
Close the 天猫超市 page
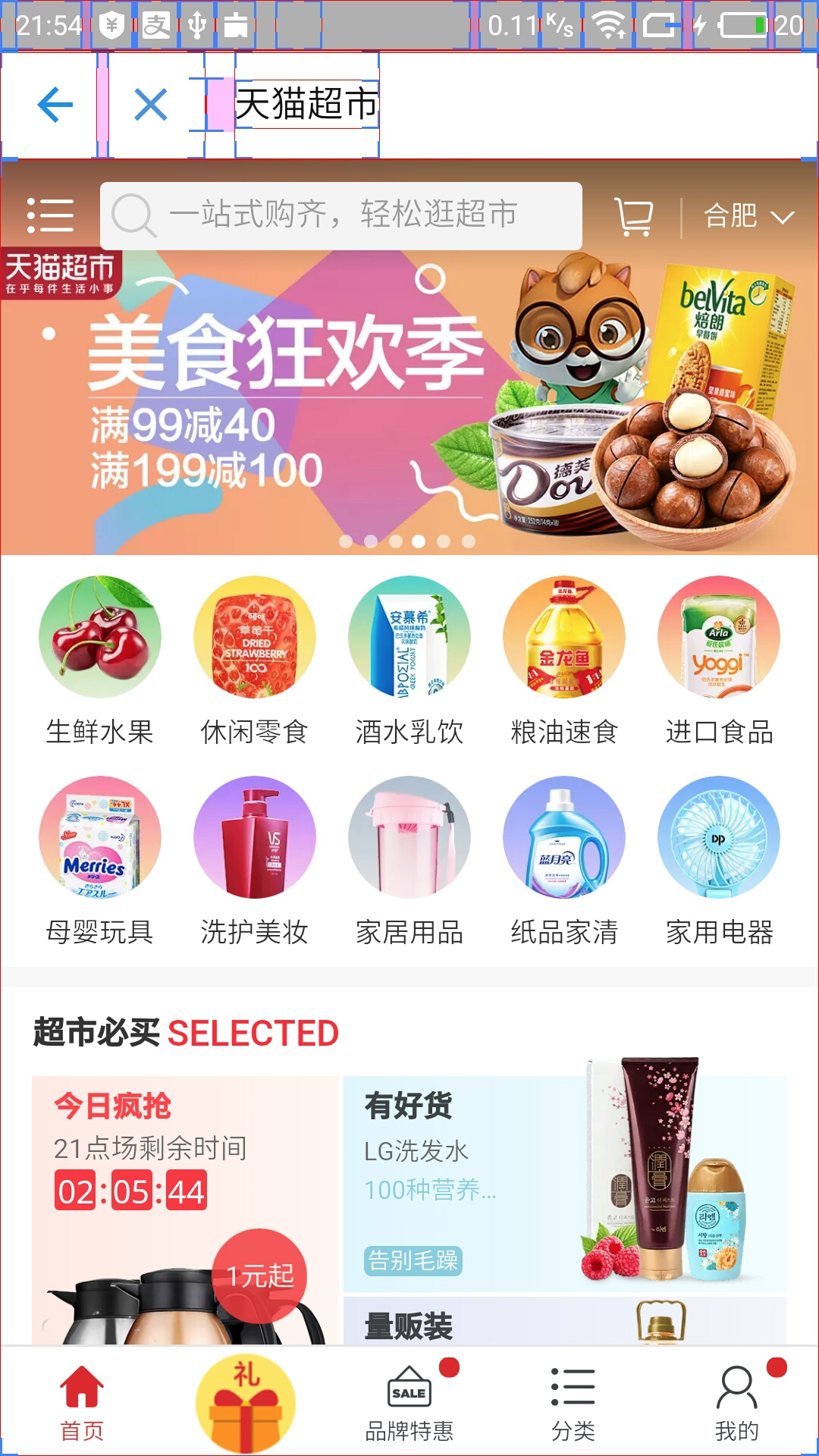[x=150, y=105]
